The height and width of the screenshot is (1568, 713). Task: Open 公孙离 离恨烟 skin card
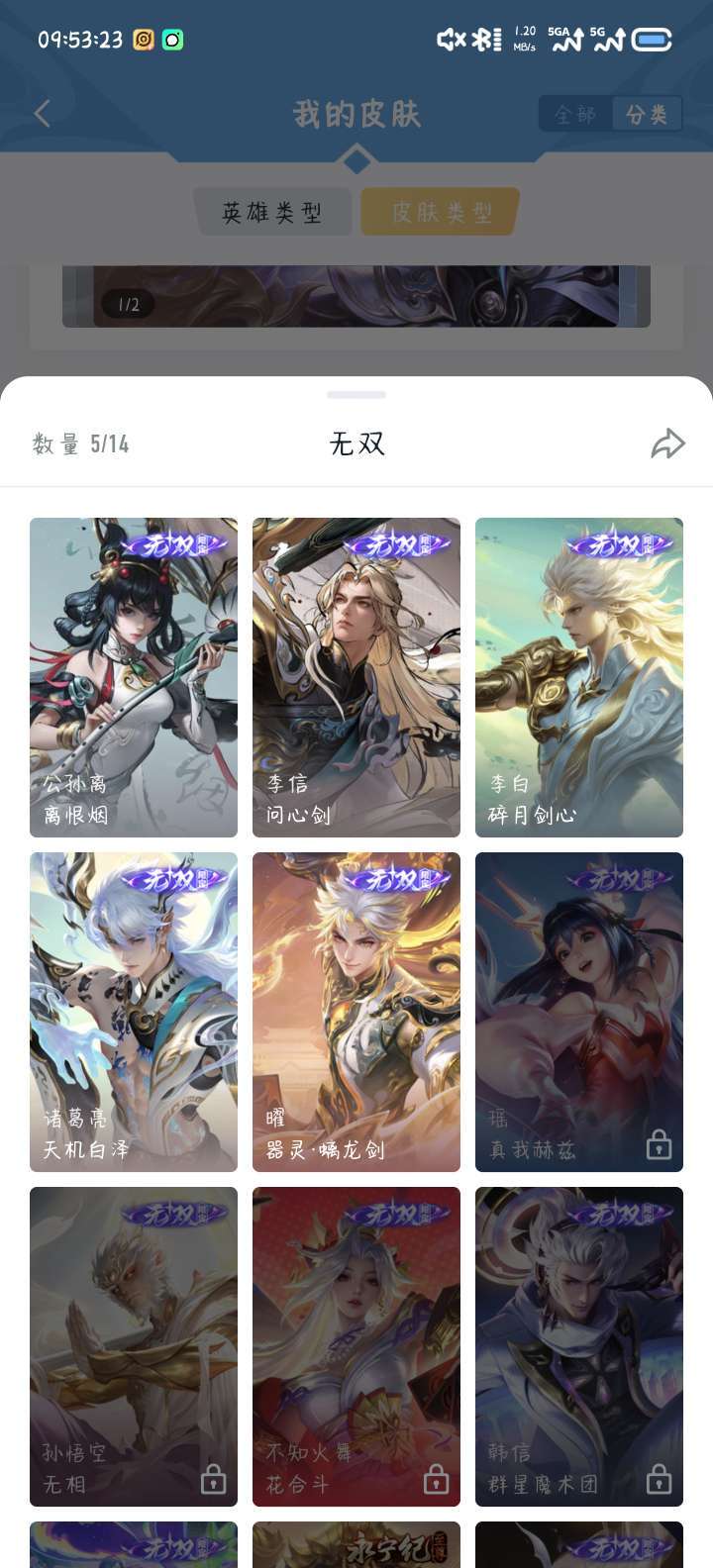(x=134, y=677)
